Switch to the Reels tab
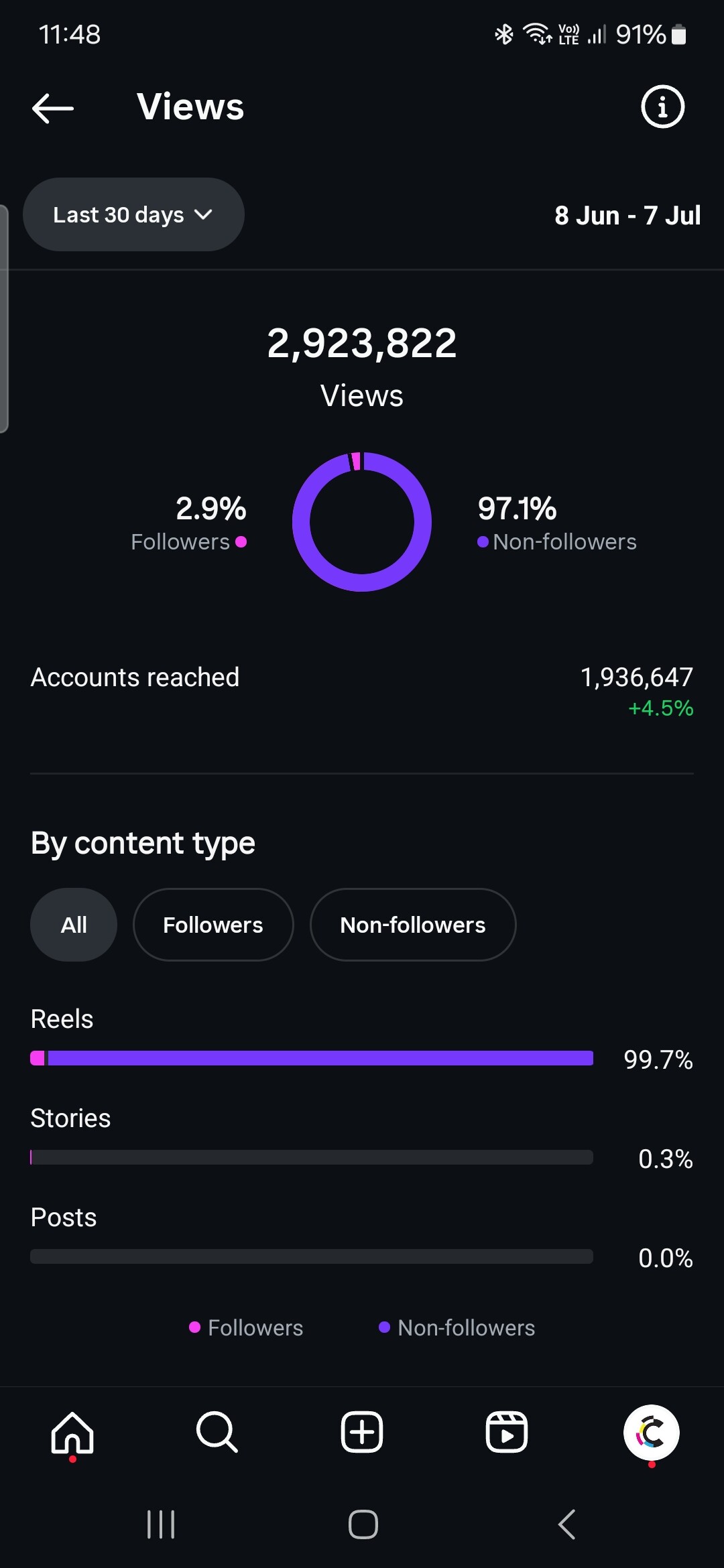 507,1433
